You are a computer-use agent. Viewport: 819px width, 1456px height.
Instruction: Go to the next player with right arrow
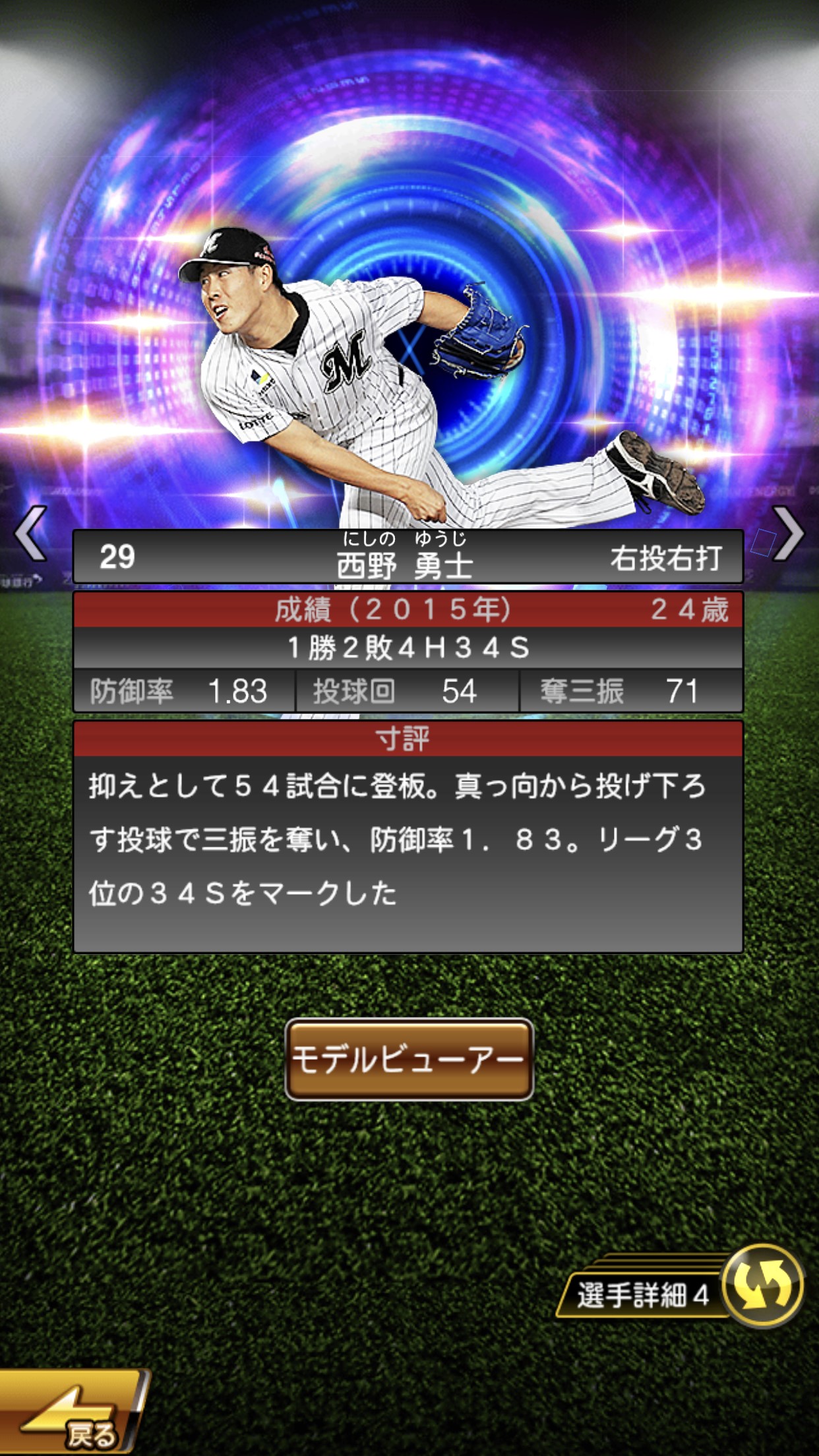[x=787, y=533]
